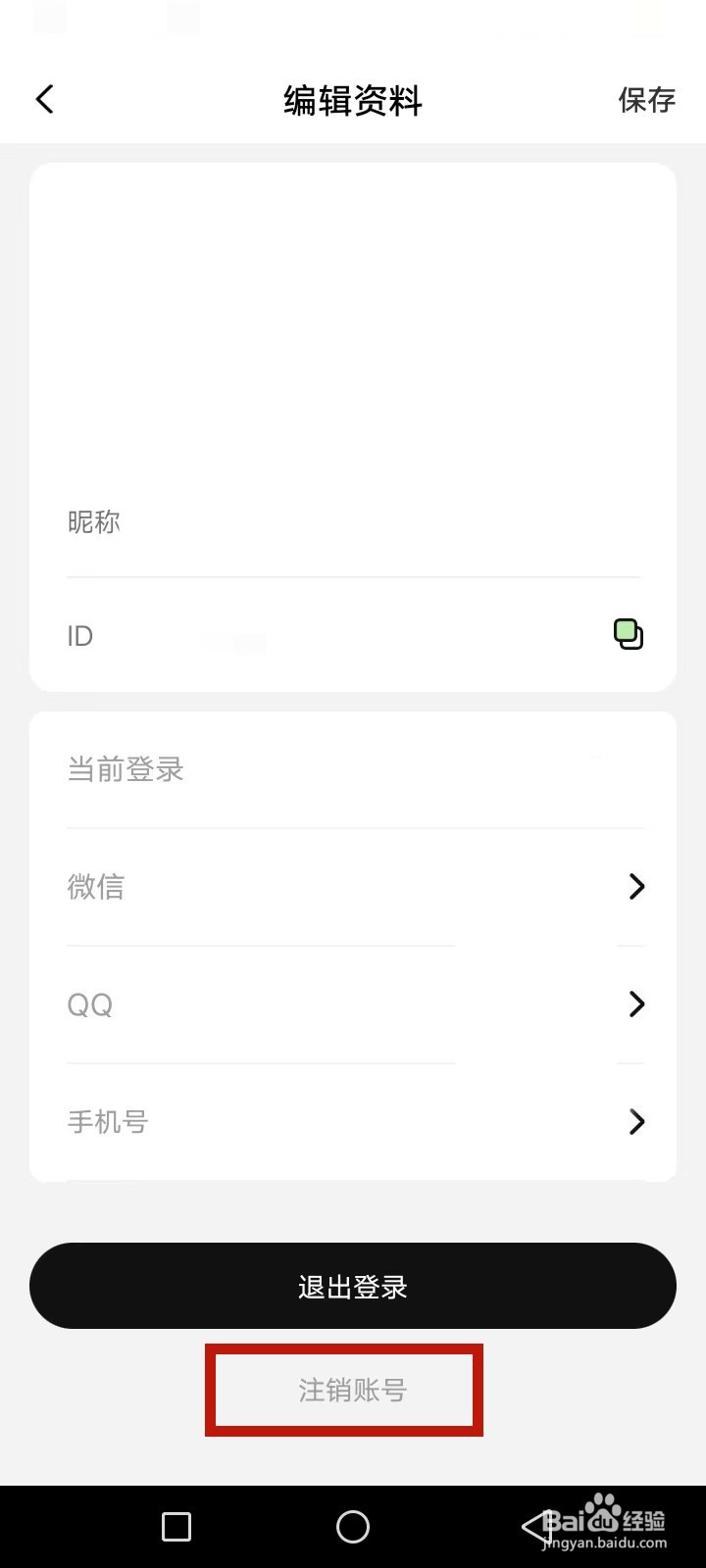Select the 昵称 nickname input field
Screen dimensions: 706x1568
343,522
